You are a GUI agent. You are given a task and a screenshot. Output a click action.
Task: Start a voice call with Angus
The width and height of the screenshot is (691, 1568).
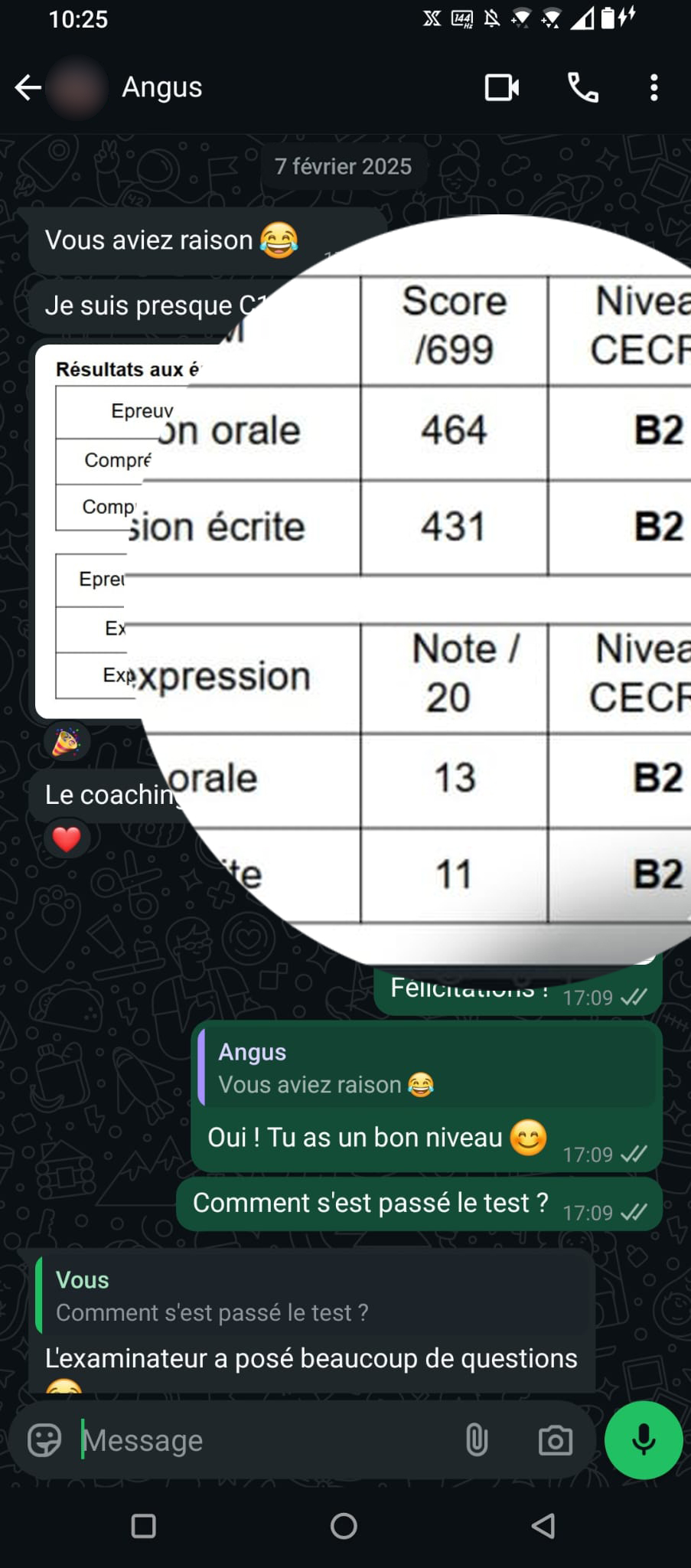pos(582,87)
